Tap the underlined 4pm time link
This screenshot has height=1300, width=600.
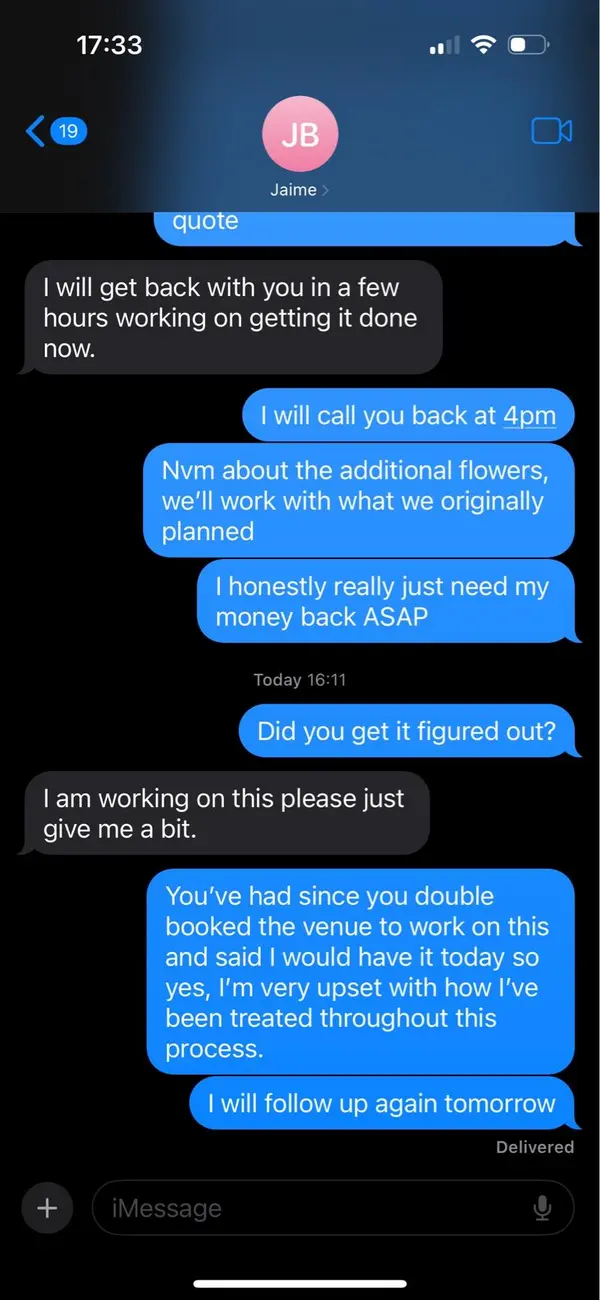(x=529, y=415)
